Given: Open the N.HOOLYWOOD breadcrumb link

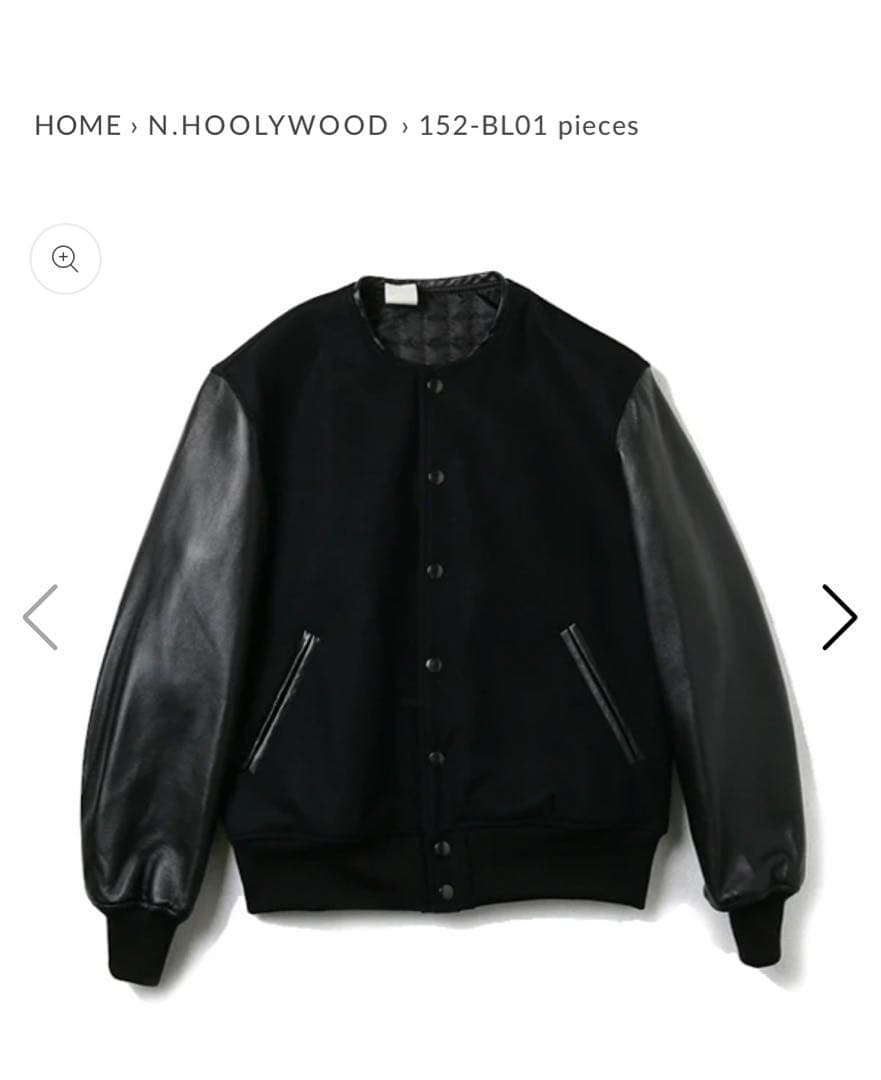Looking at the screenshot, I should pos(268,126).
